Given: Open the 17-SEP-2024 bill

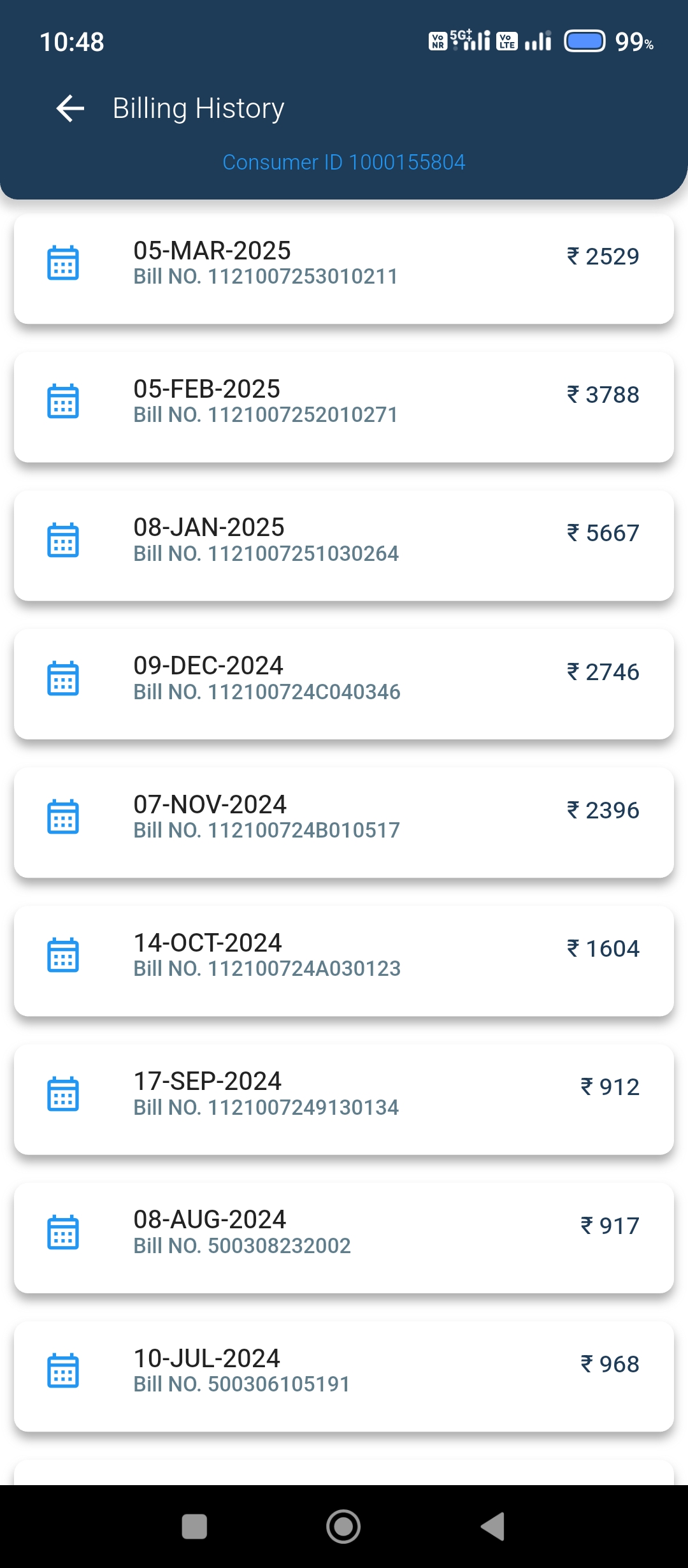Looking at the screenshot, I should coord(344,1100).
